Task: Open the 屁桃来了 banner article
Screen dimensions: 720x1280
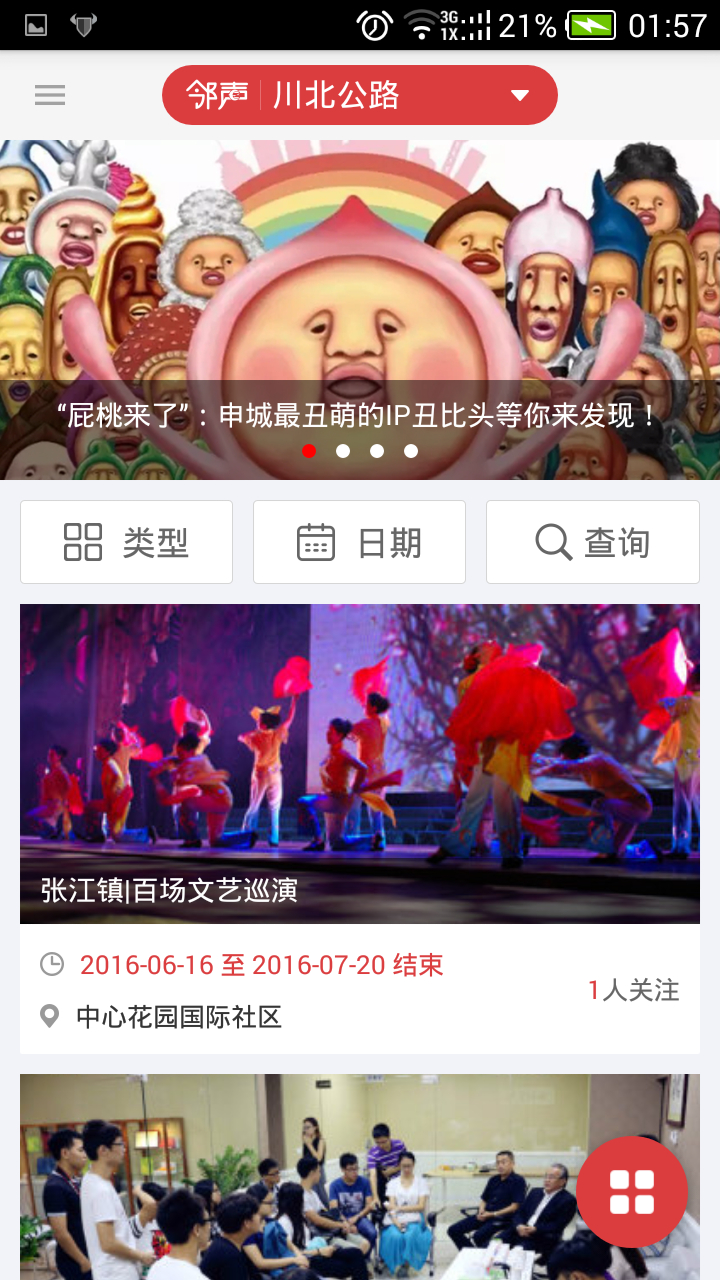Action: 360,300
